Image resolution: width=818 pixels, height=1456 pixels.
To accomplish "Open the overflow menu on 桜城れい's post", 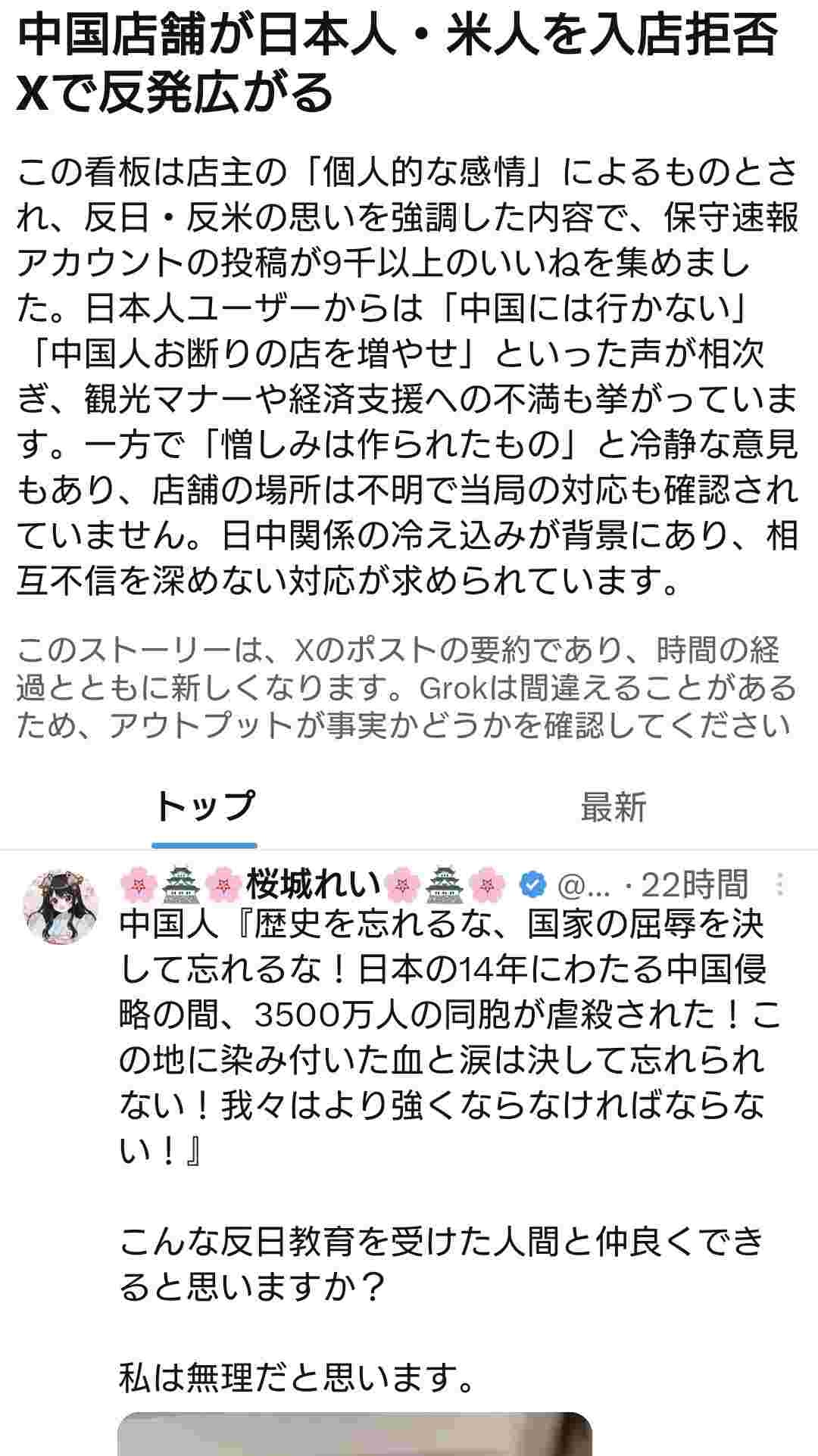I will [x=780, y=884].
